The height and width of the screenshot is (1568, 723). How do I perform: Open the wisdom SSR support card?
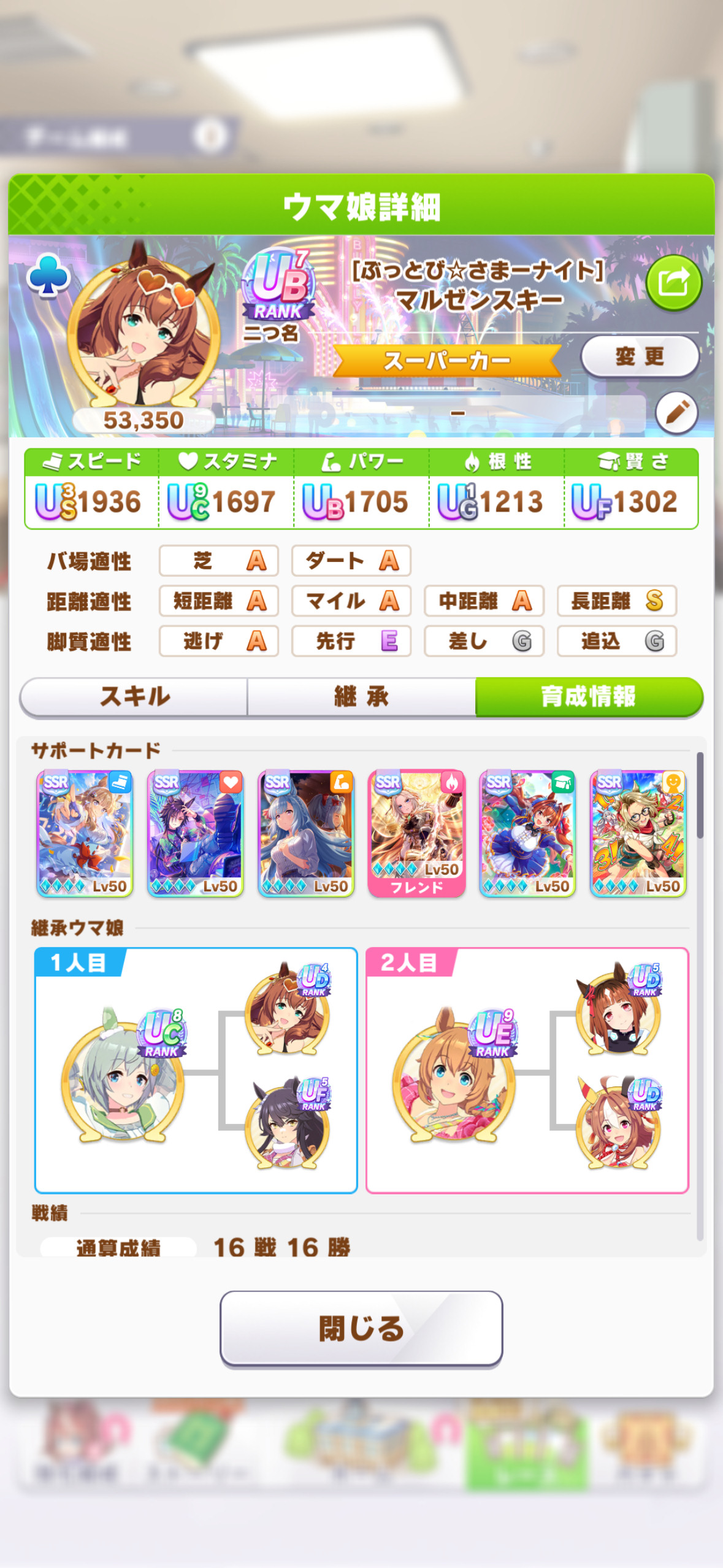pos(527,834)
